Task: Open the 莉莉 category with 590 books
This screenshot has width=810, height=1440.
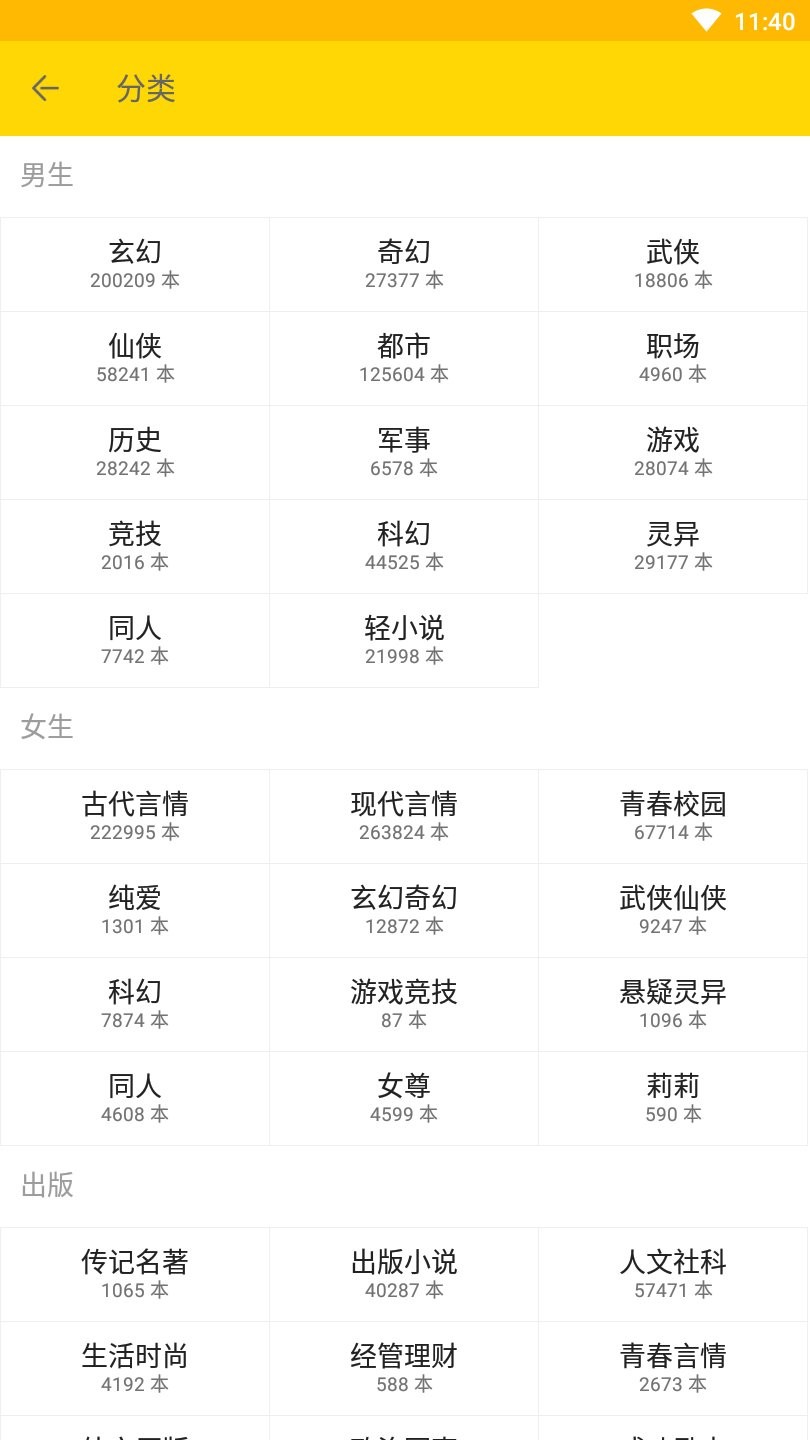Action: coord(674,1097)
